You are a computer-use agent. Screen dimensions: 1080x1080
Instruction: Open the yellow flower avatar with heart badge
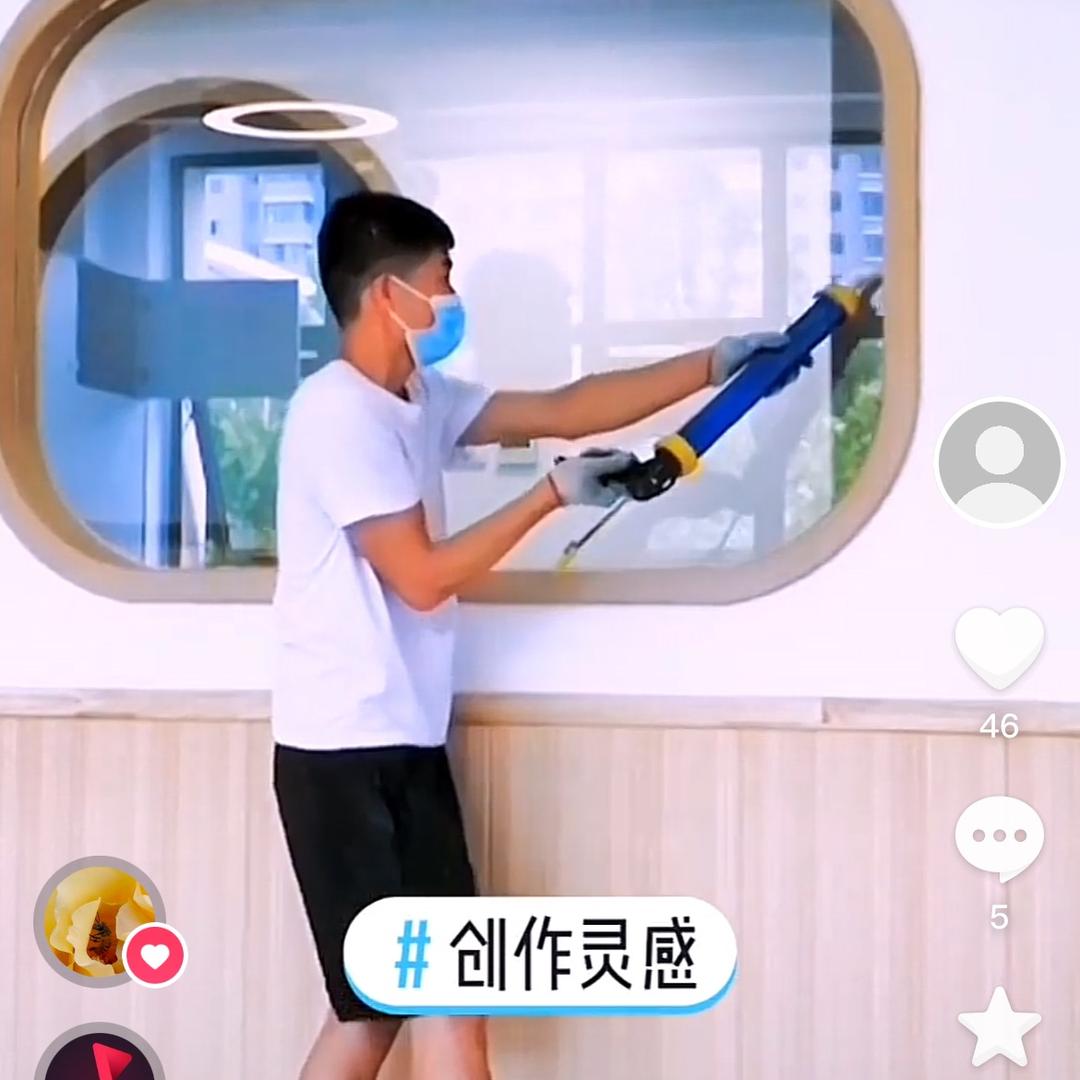[x=99, y=921]
